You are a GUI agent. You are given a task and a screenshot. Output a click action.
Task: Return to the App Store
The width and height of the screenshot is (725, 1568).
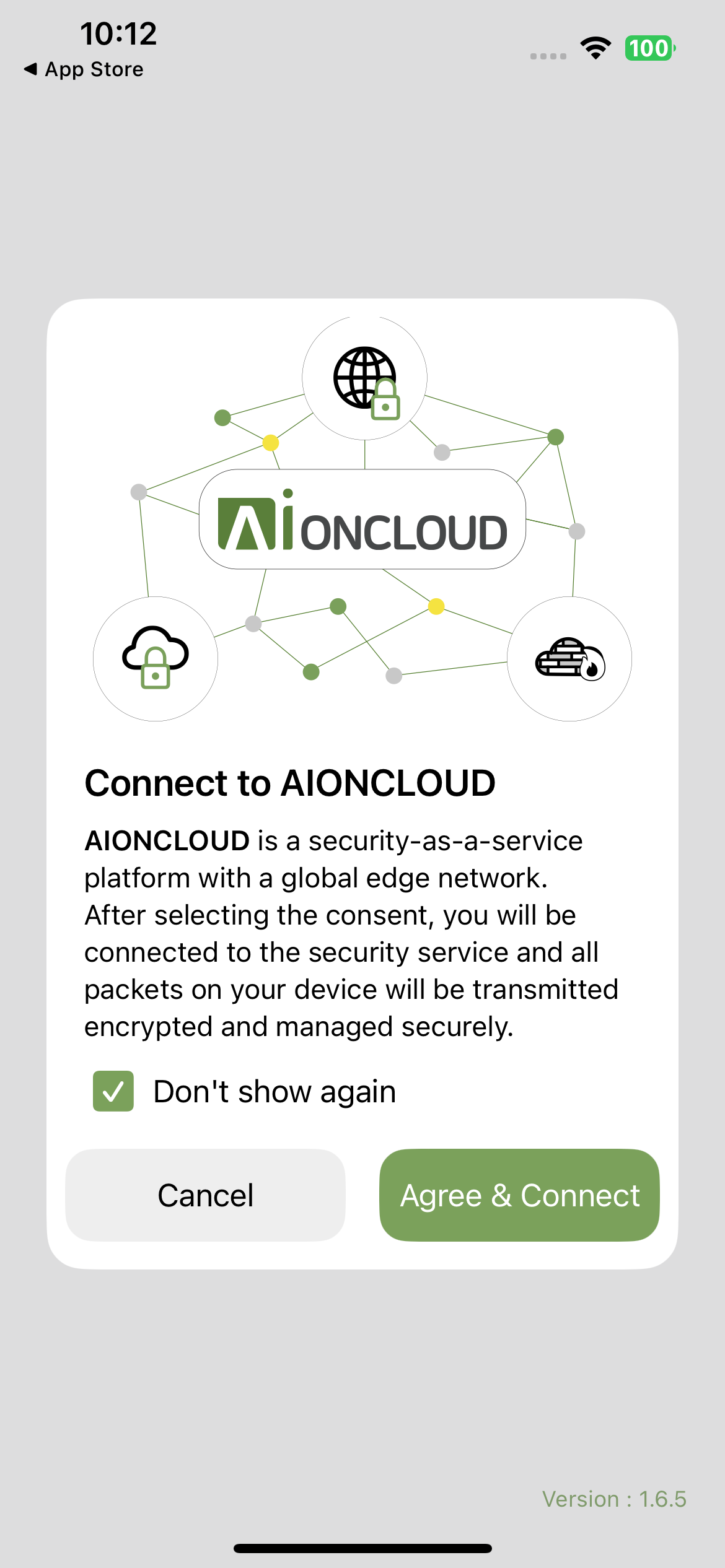[x=83, y=69]
